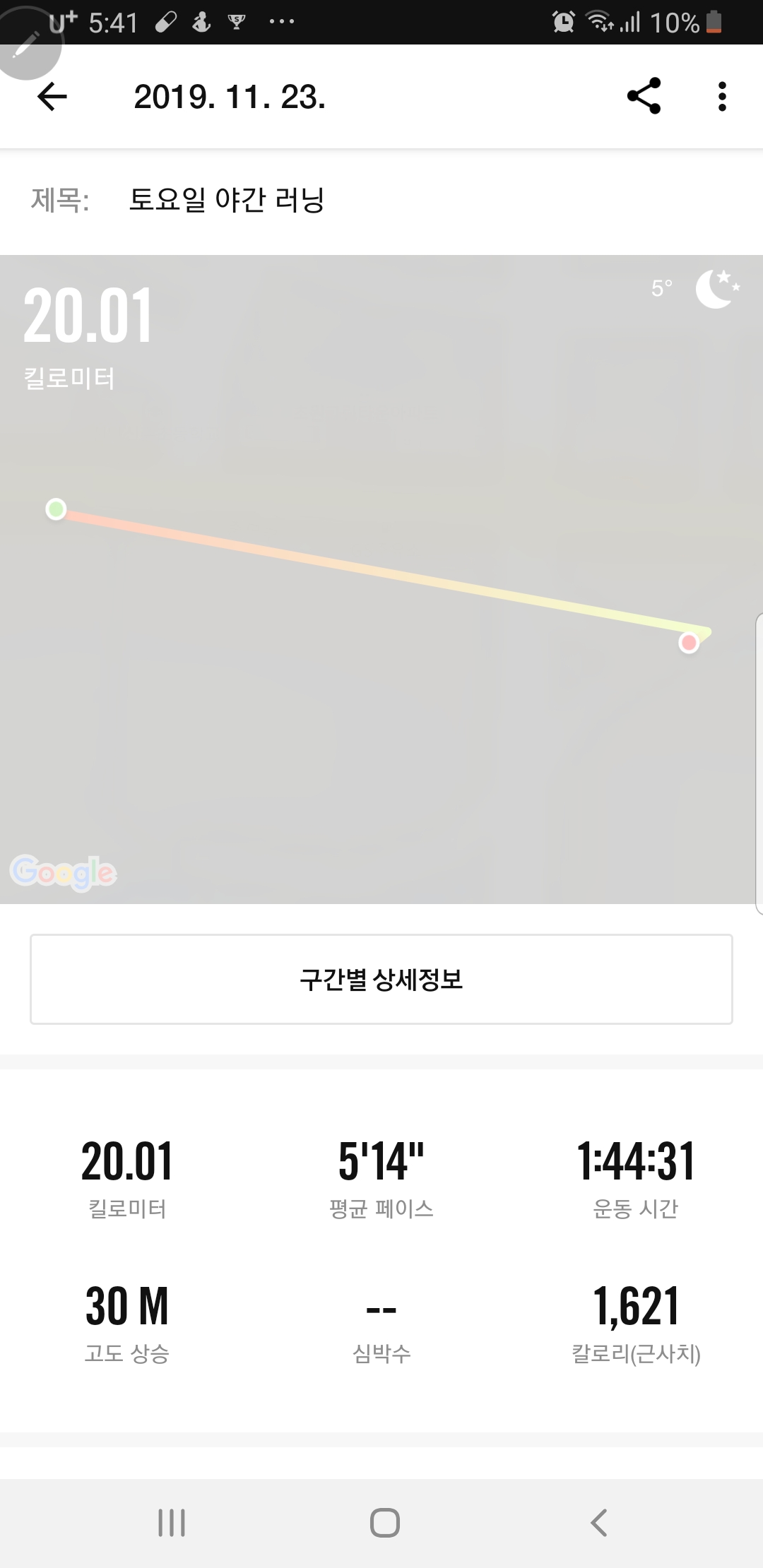Share this run
This screenshot has height=1568, width=763.
point(644,96)
